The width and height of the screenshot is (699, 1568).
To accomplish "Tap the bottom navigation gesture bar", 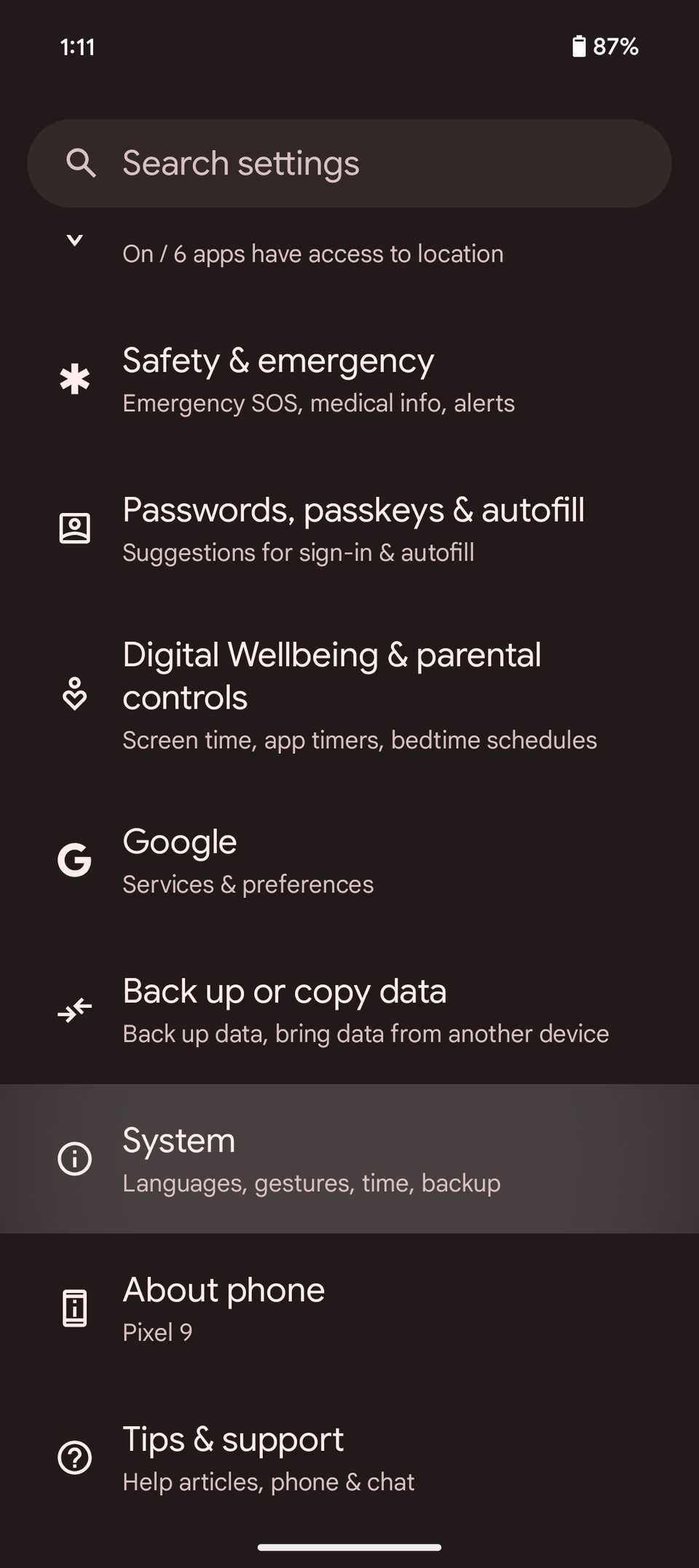I will [349, 1546].
